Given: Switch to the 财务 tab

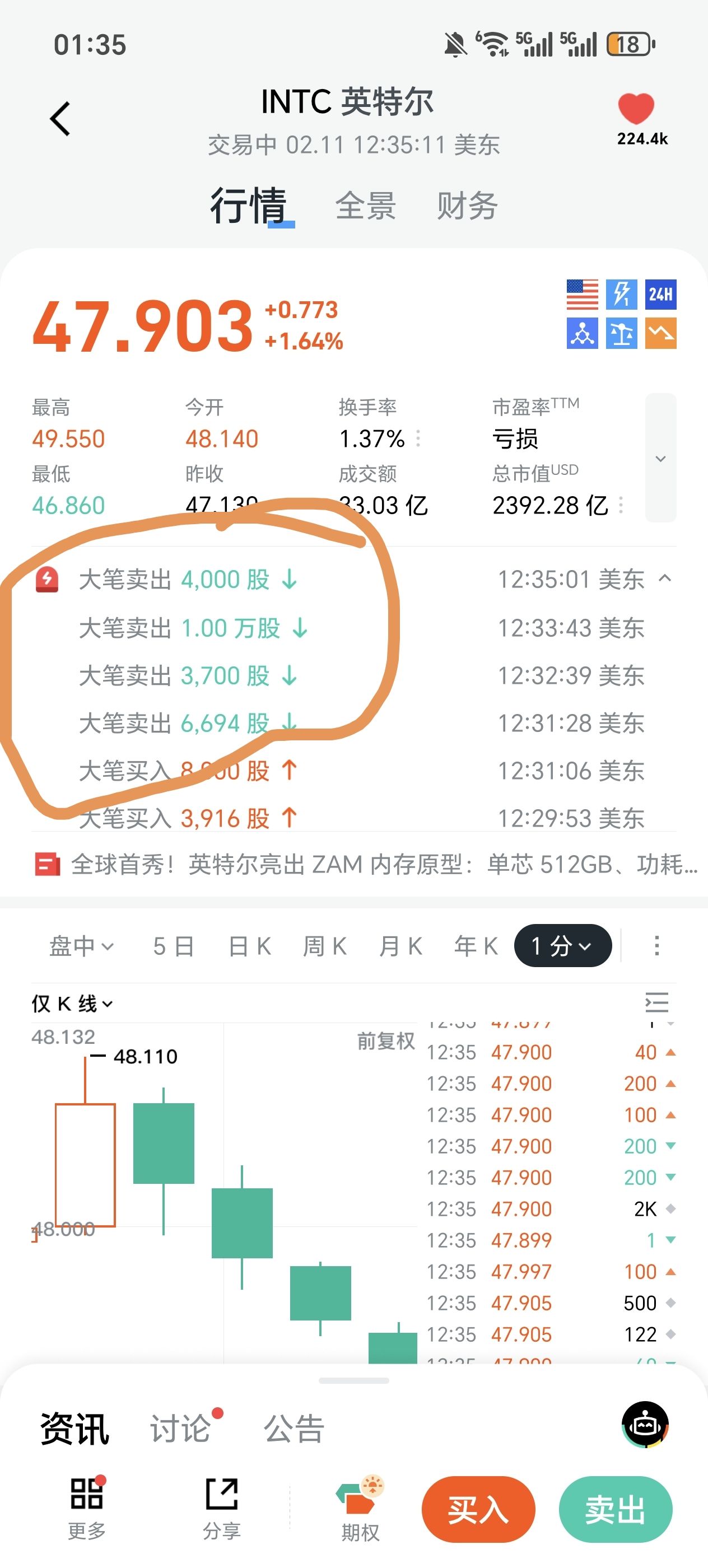Looking at the screenshot, I should 467,206.
